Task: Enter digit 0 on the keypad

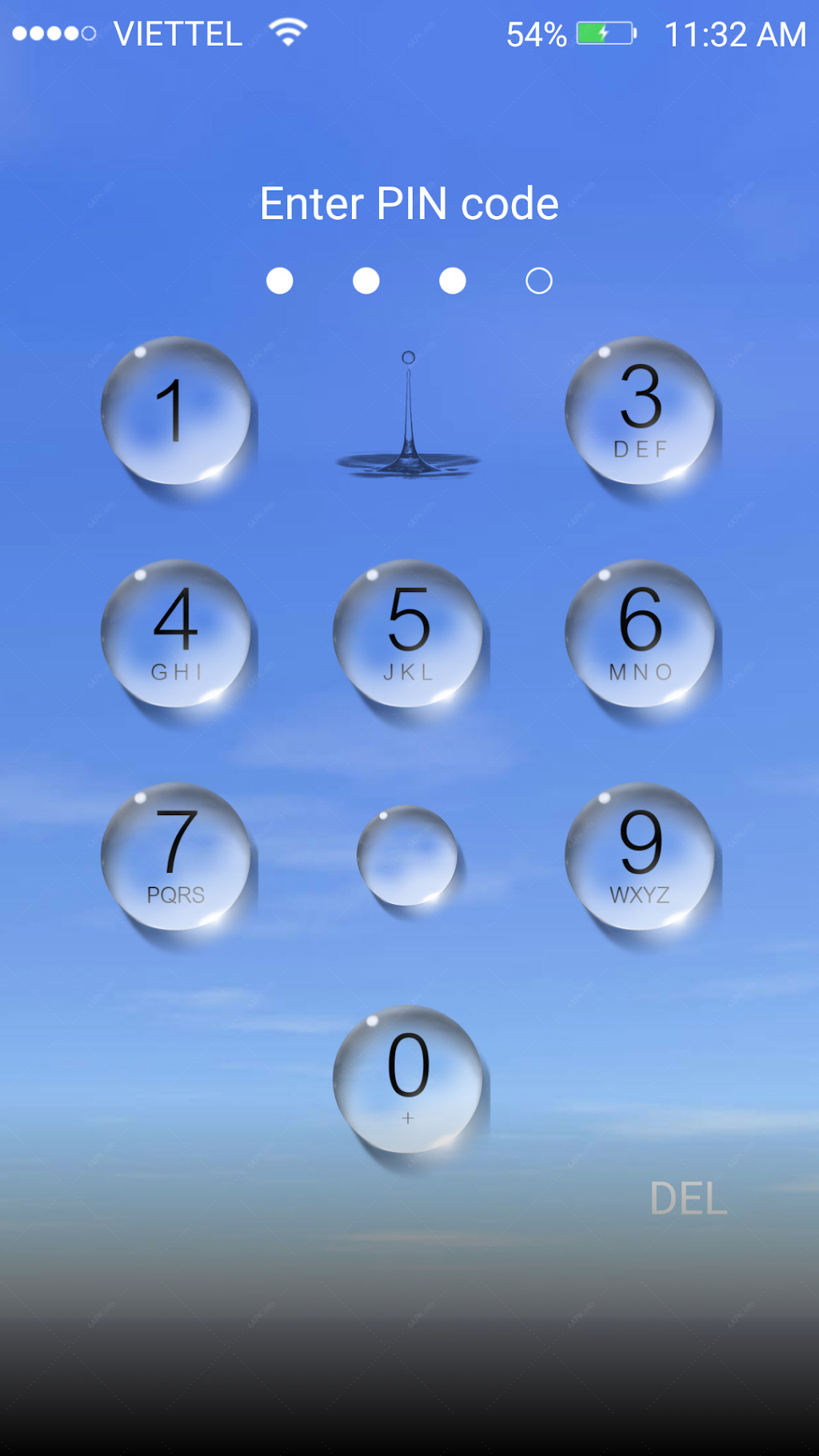Action: 408,1079
